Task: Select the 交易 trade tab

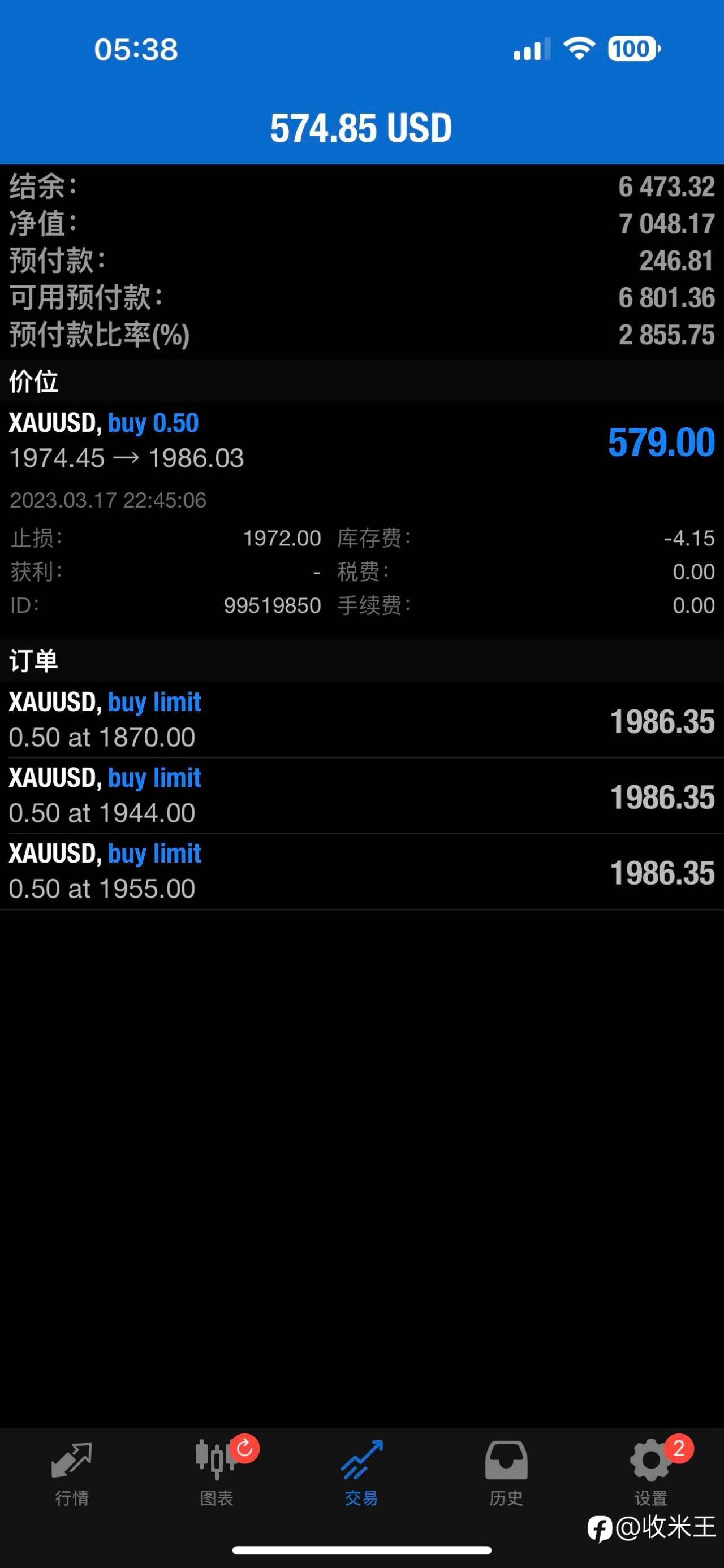Action: 361,1473
